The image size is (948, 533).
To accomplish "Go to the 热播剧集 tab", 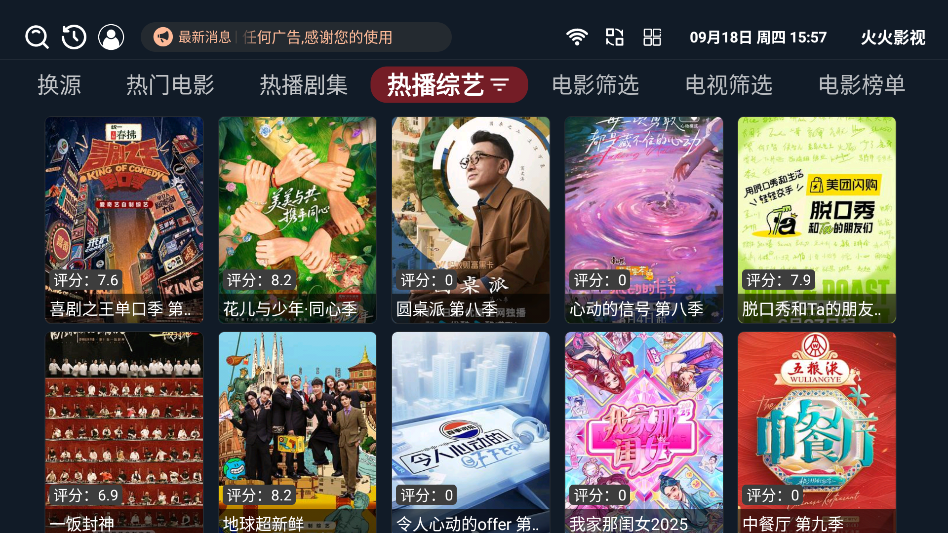I will click(304, 85).
